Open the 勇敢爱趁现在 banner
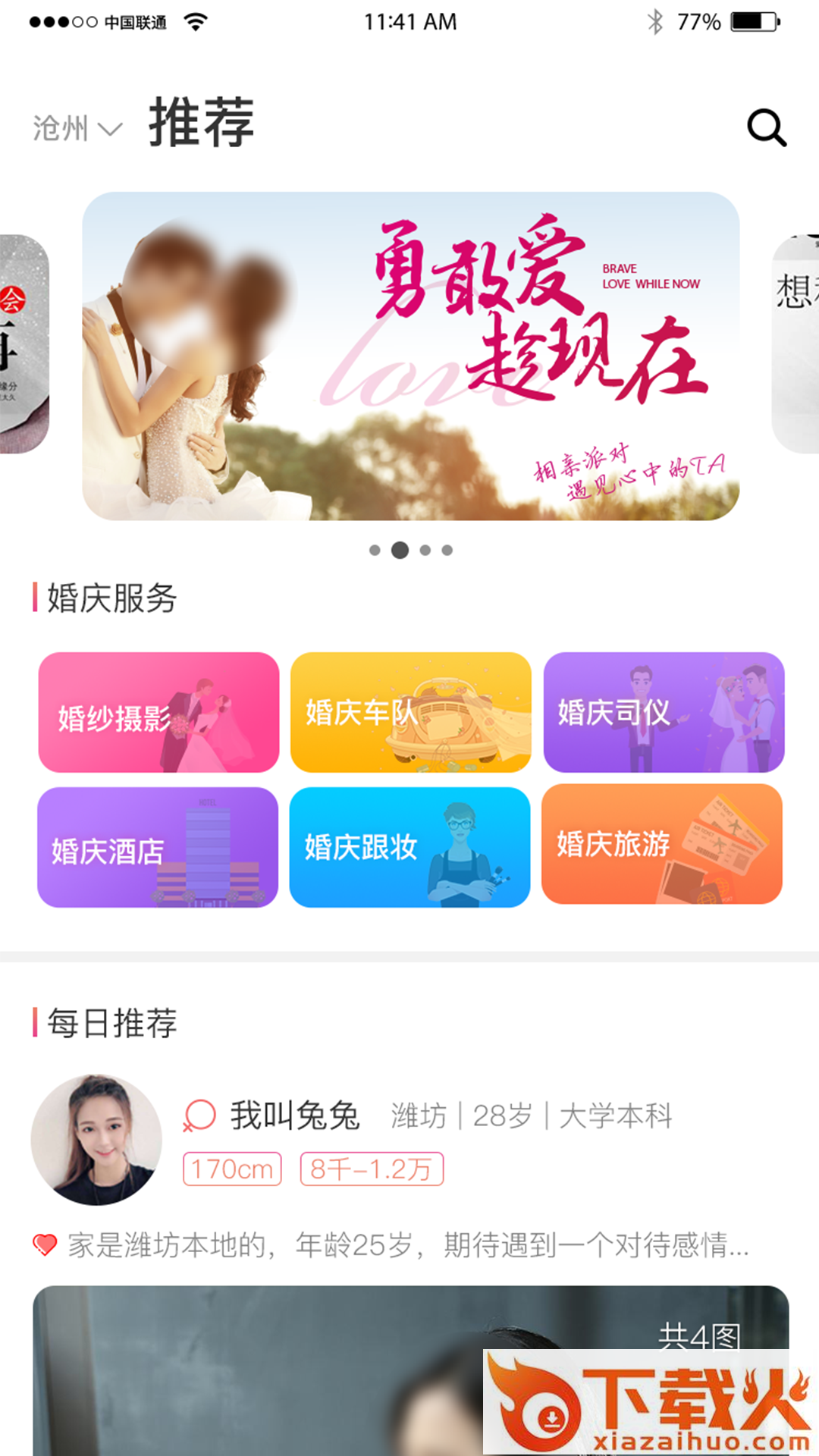The image size is (819, 1456). coord(410,356)
